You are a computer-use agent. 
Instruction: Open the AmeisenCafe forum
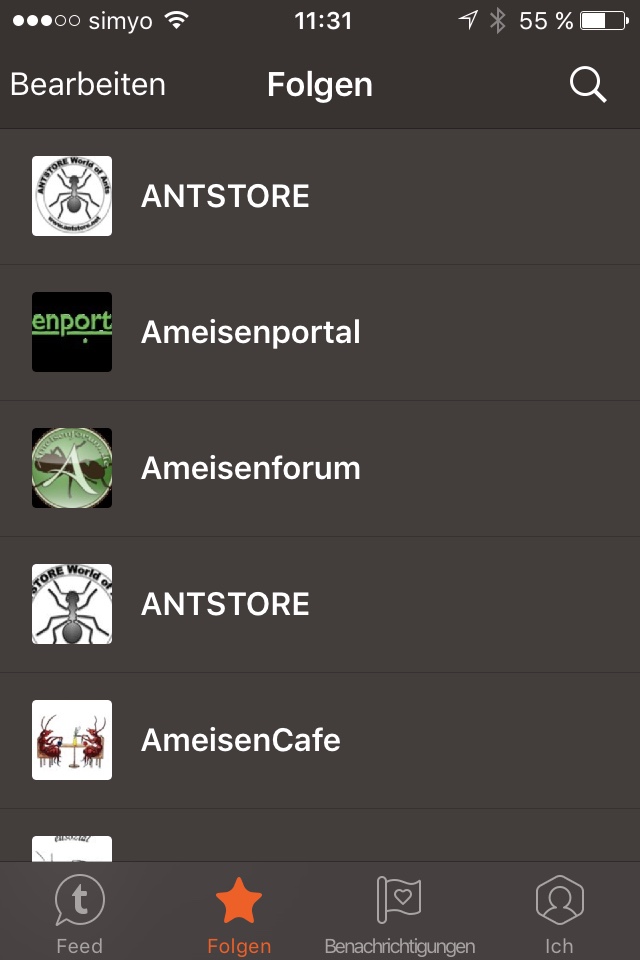coord(240,740)
